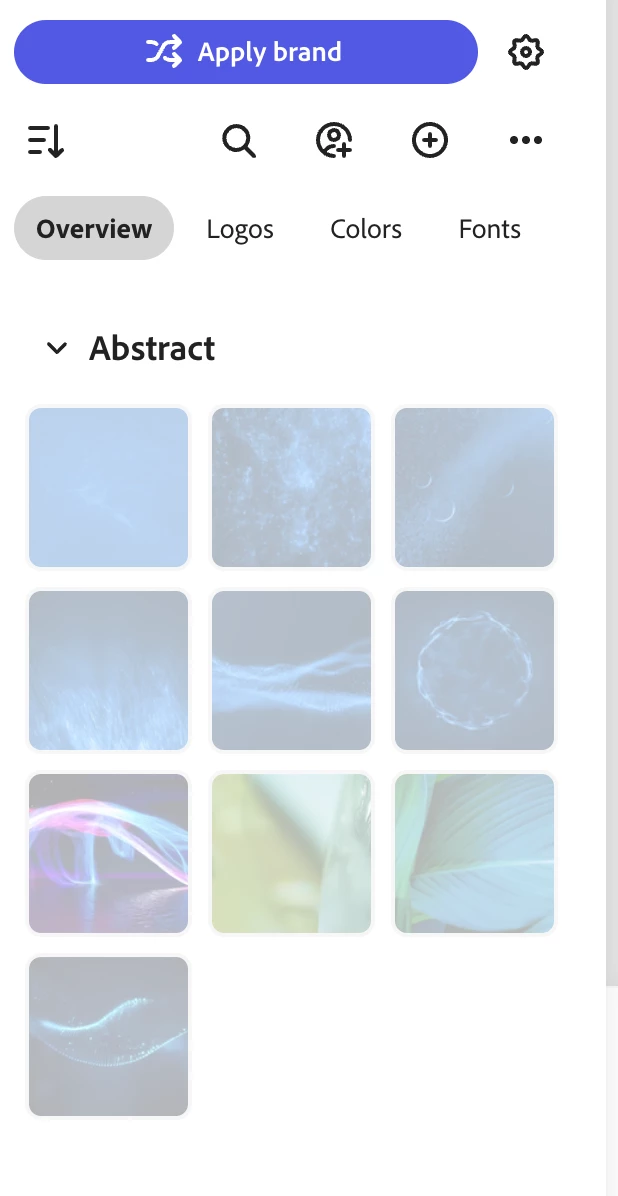The image size is (618, 1196).
Task: Select the blue speckled particles image
Action: point(291,487)
